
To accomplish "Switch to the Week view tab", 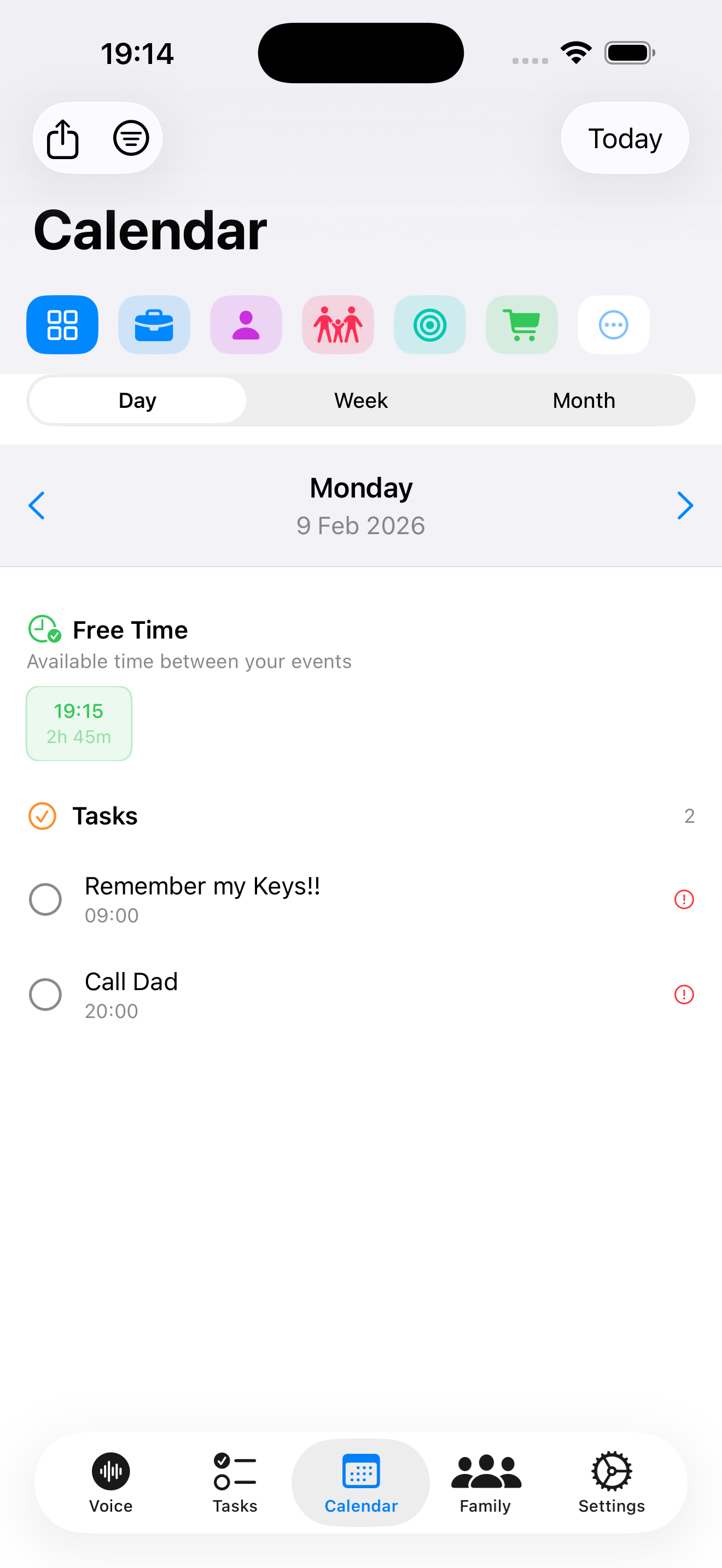I will click(360, 400).
